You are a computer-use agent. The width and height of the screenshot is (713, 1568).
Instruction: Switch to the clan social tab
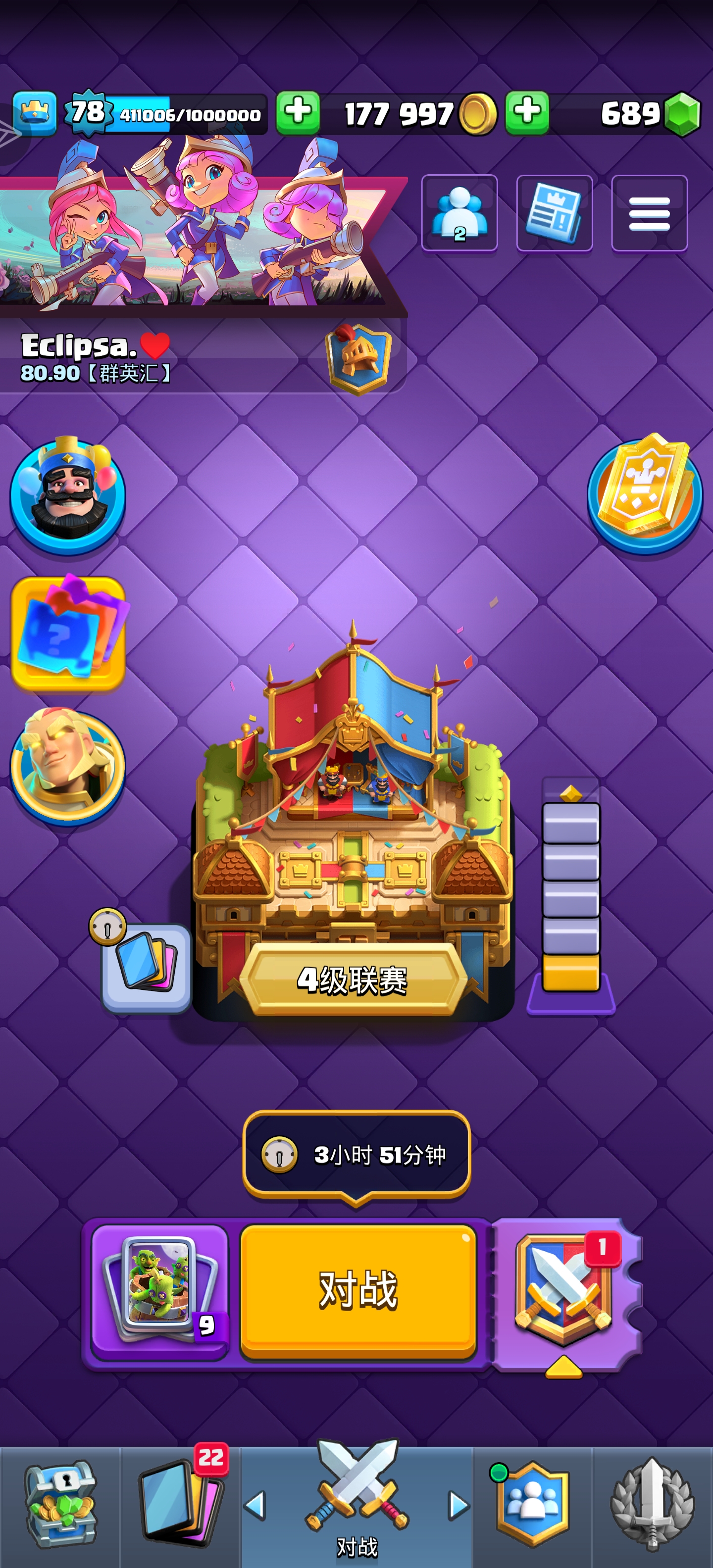pyautogui.click(x=533, y=1504)
